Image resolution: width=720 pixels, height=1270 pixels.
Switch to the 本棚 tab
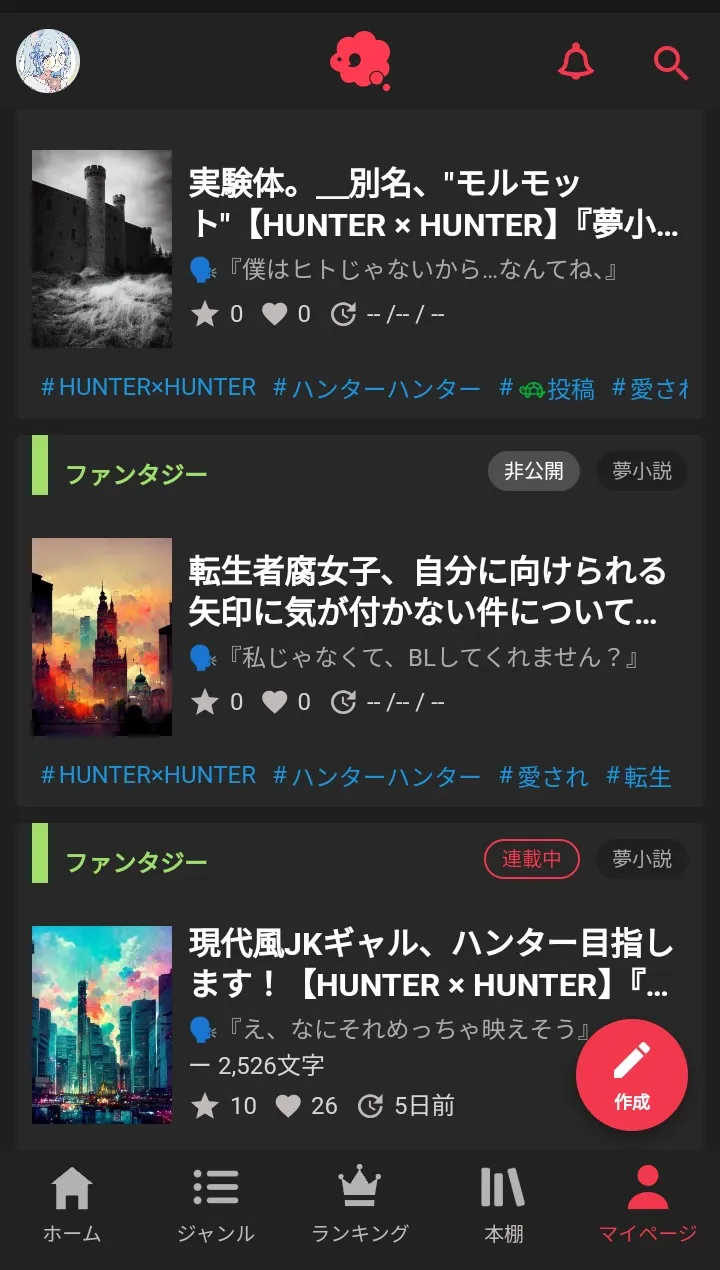503,1205
